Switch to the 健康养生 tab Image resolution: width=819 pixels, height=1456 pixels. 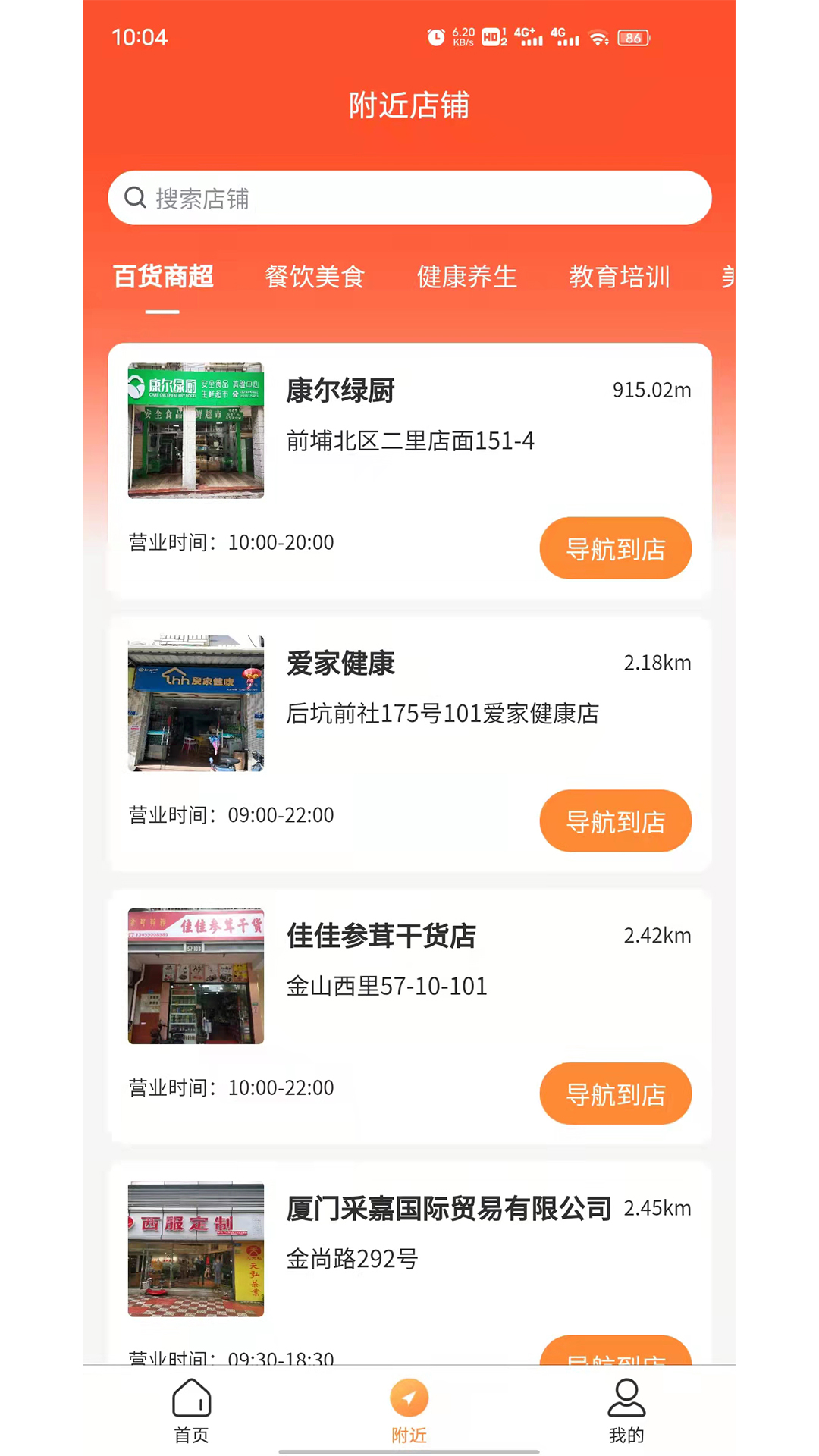pos(467,277)
